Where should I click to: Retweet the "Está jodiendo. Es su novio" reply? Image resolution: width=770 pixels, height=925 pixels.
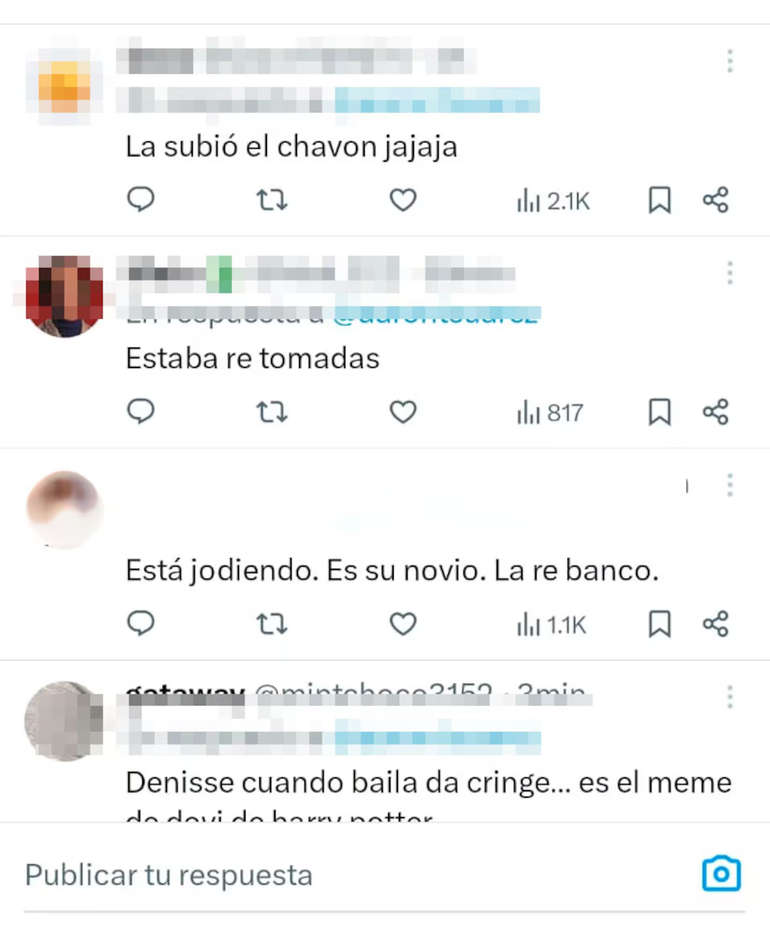pyautogui.click(x=271, y=624)
